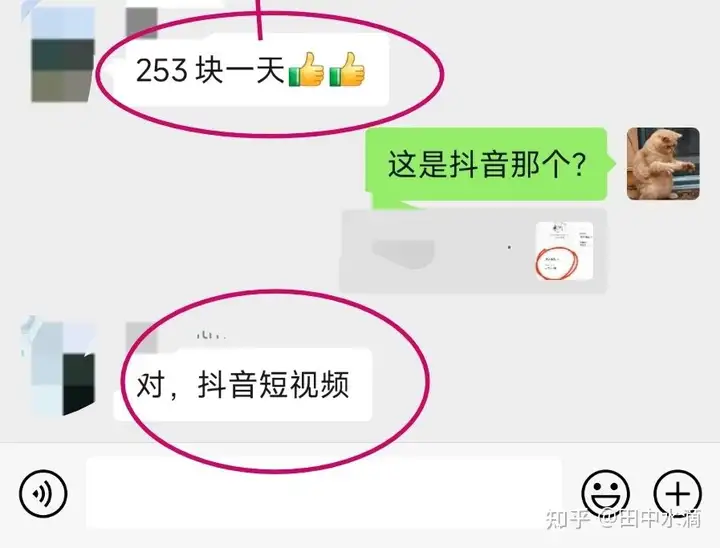The image size is (720, 548).
Task: Focus the message text field
Action: [x=323, y=492]
